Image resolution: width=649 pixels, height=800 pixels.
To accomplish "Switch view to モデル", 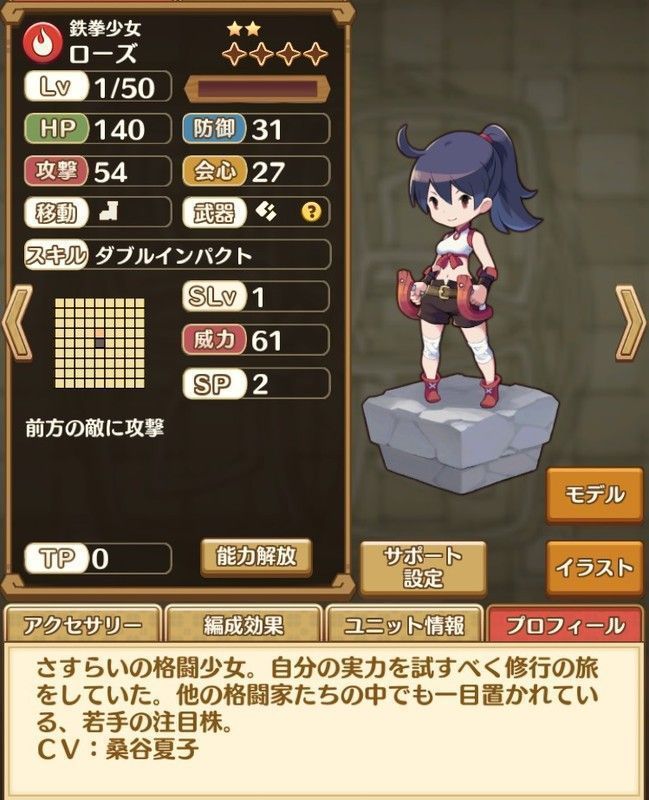I will pos(594,495).
